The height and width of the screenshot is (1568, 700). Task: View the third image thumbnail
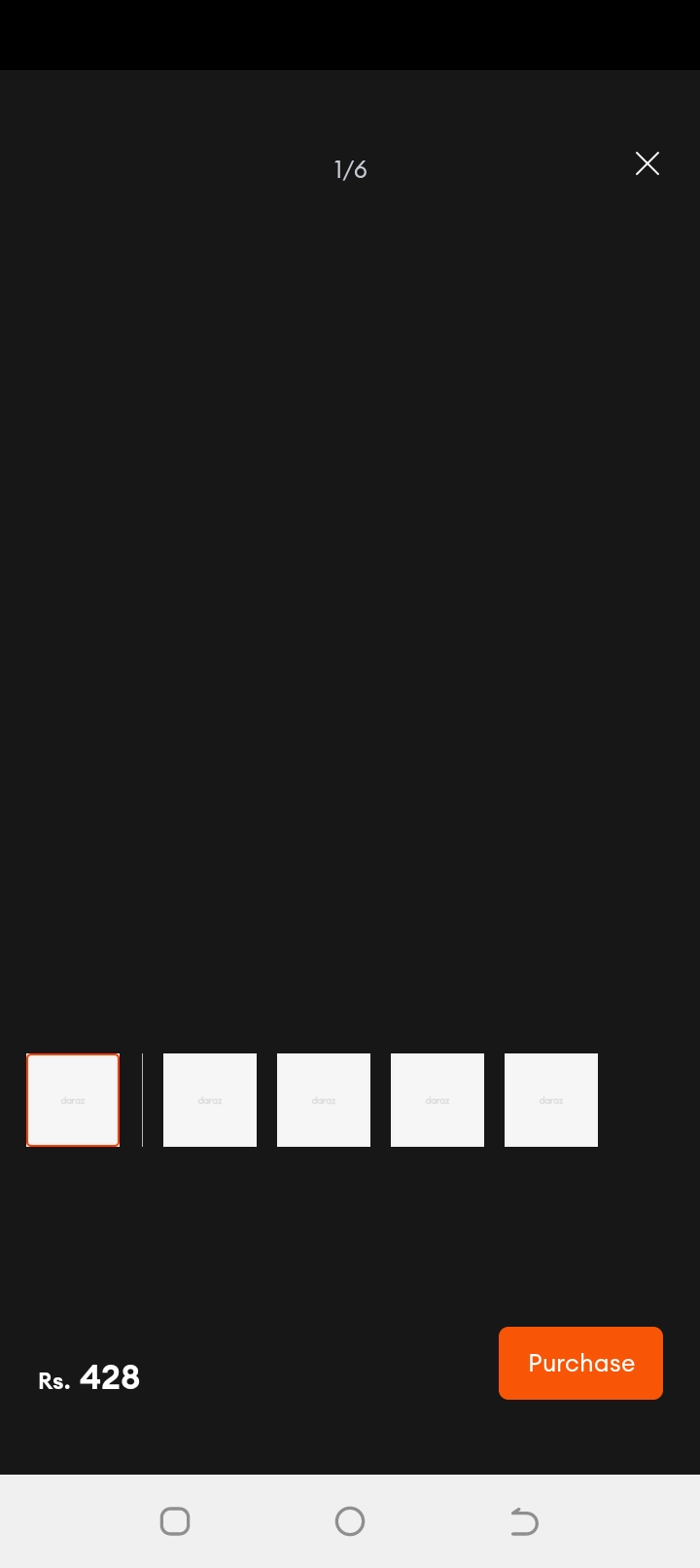[324, 1100]
